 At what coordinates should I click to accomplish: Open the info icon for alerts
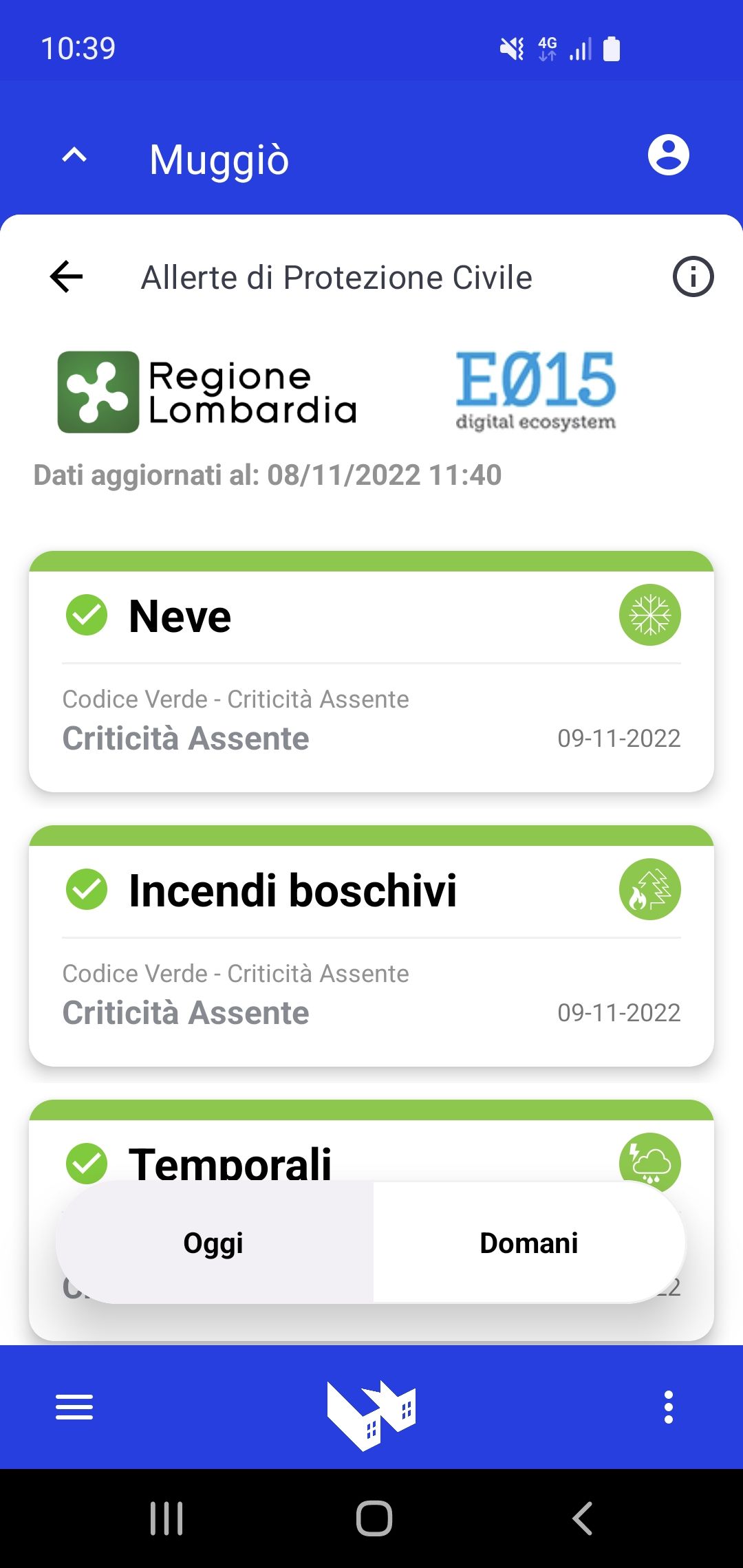[x=693, y=277]
